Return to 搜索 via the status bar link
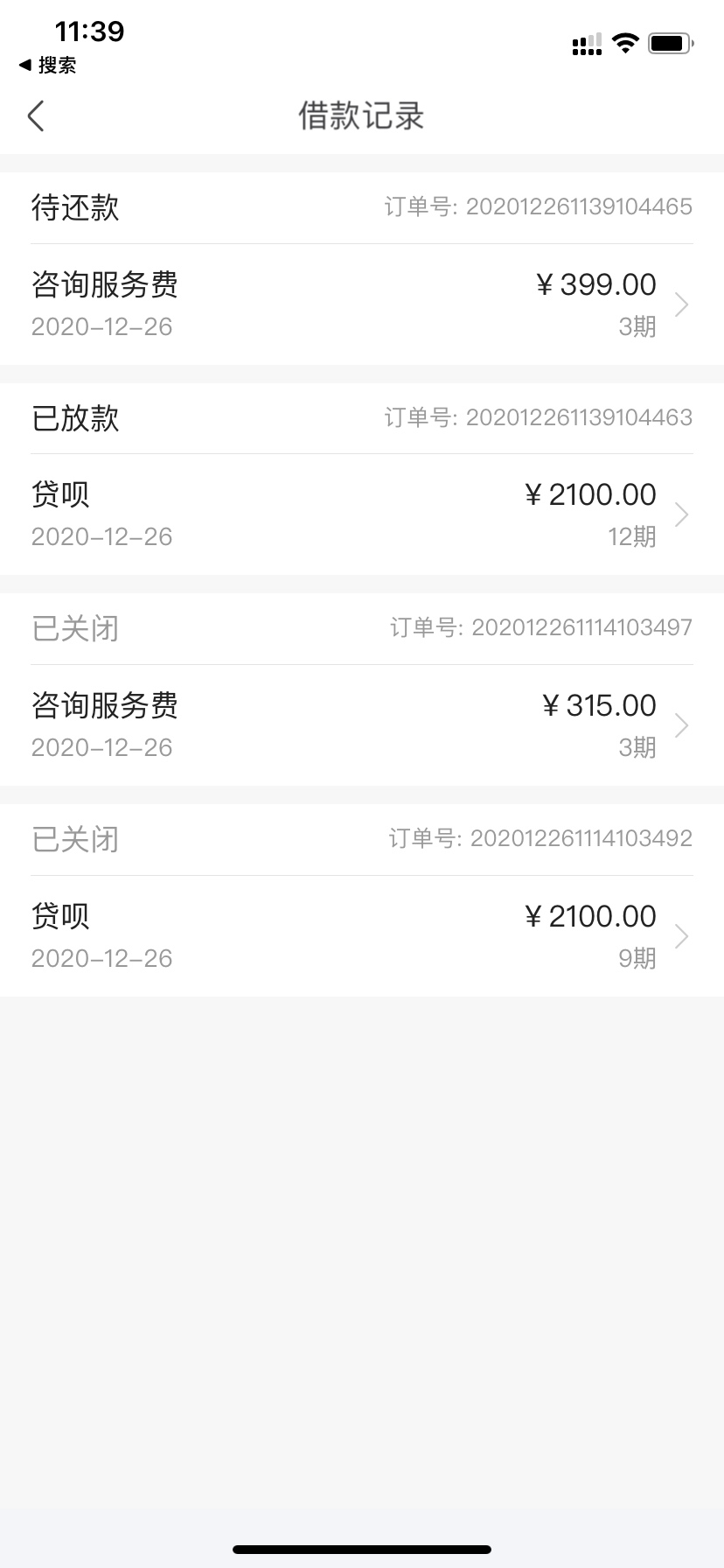 (47, 65)
